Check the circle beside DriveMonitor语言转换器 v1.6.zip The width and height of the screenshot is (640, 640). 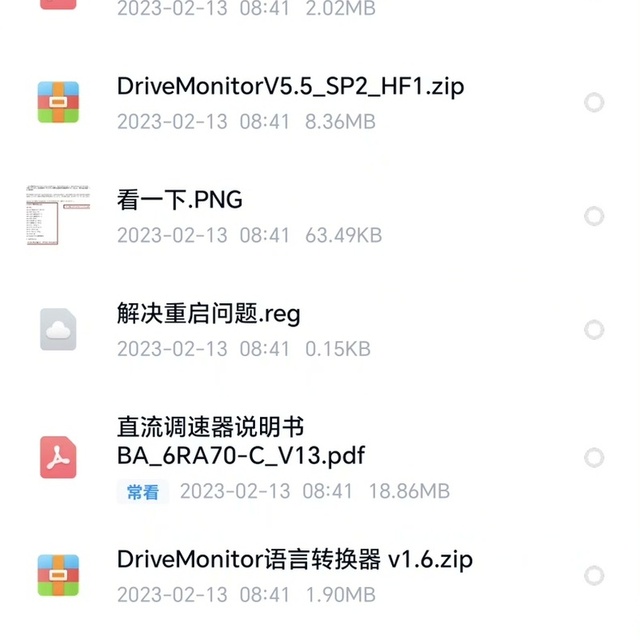[594, 576]
